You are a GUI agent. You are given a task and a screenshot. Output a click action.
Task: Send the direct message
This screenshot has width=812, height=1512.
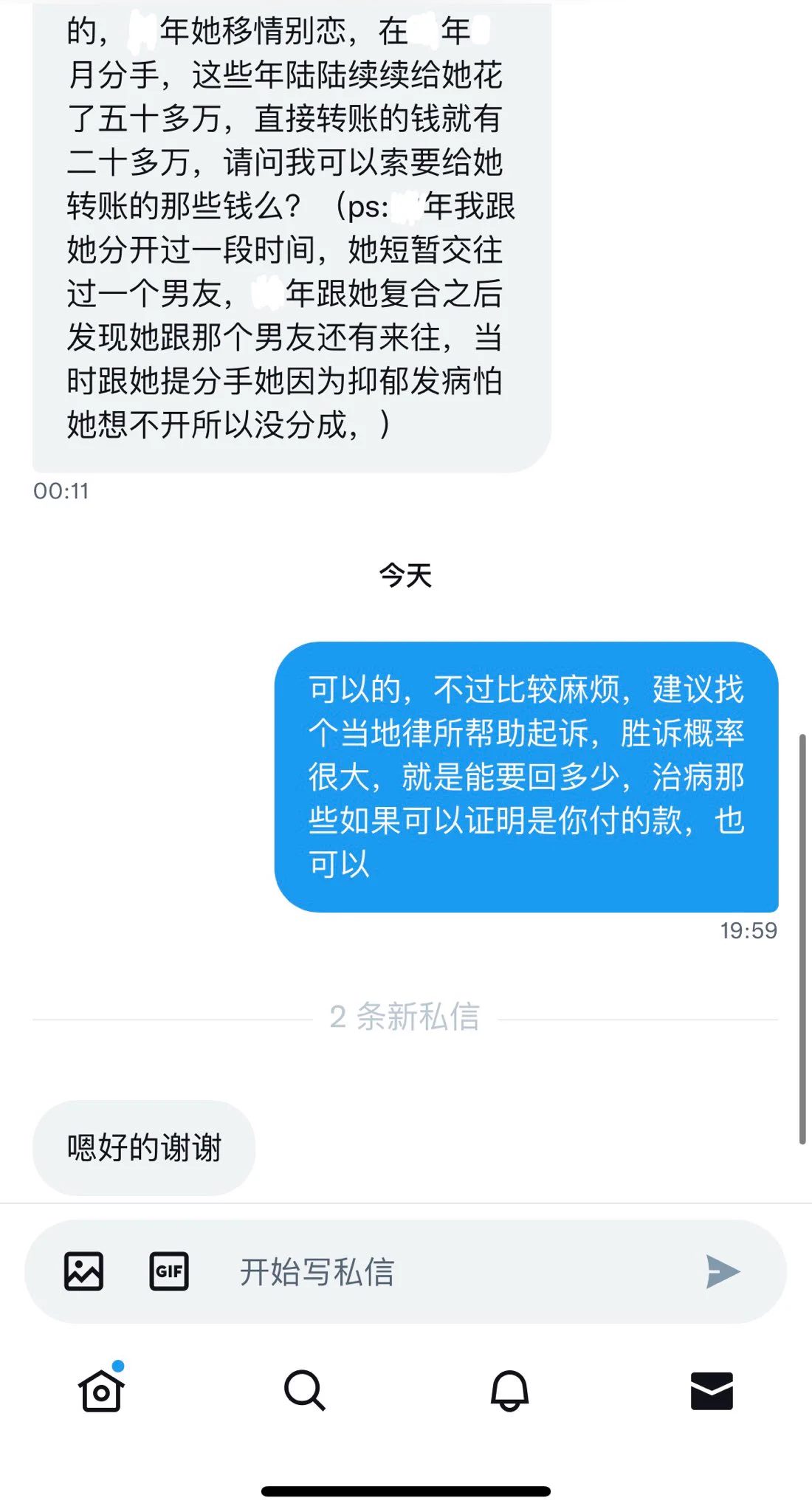722,1271
